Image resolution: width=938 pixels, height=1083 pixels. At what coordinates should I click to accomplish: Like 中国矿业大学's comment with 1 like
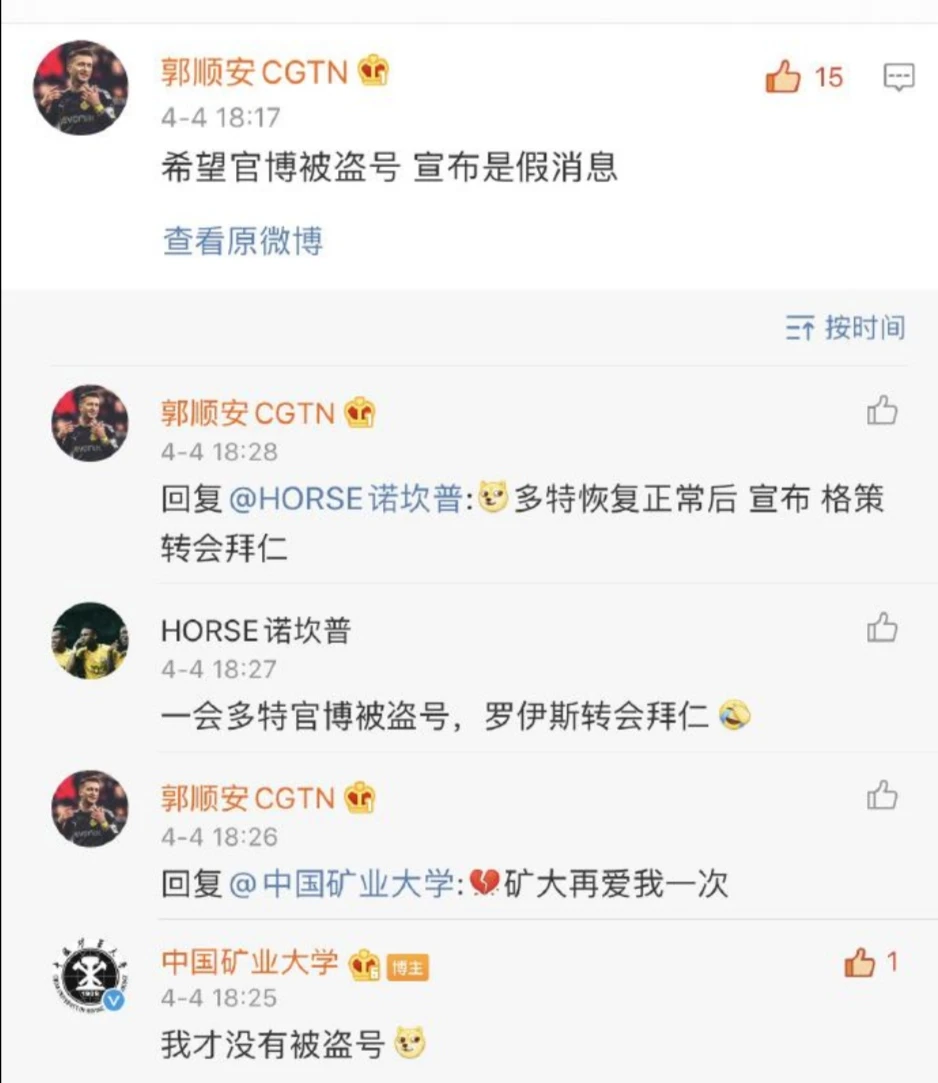click(x=860, y=963)
